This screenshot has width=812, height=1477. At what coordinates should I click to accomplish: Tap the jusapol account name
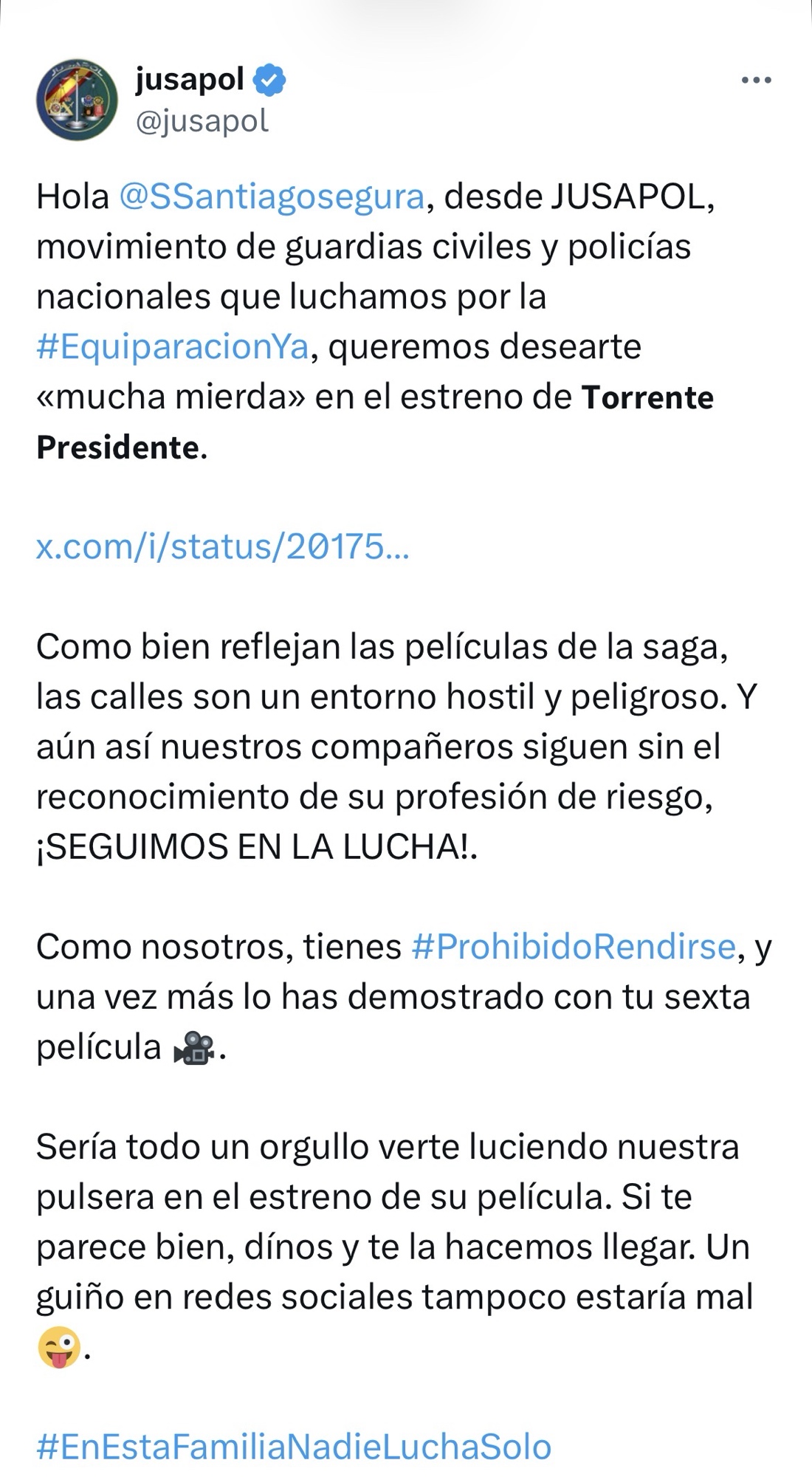(x=190, y=79)
